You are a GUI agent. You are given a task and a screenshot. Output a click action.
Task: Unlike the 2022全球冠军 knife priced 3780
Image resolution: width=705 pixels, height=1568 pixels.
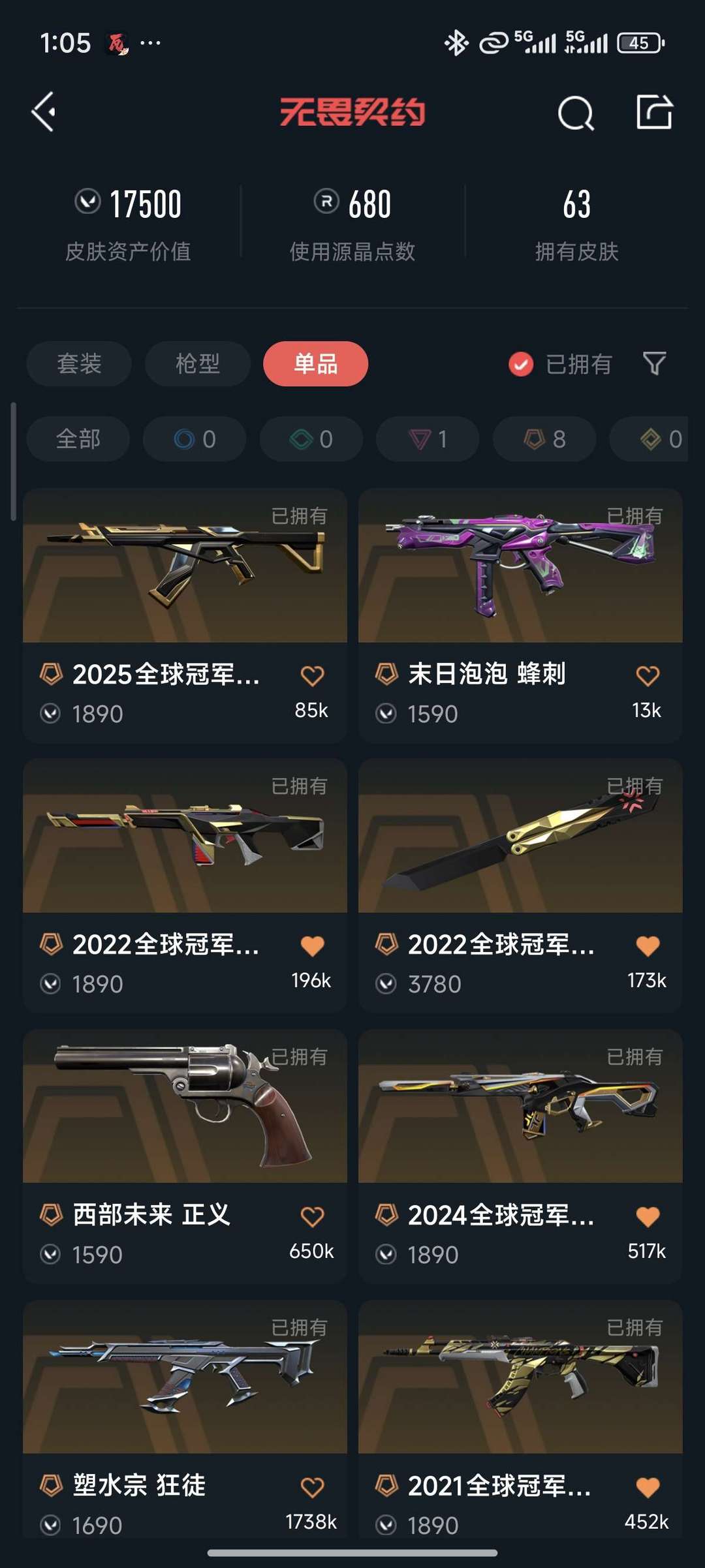(x=648, y=945)
